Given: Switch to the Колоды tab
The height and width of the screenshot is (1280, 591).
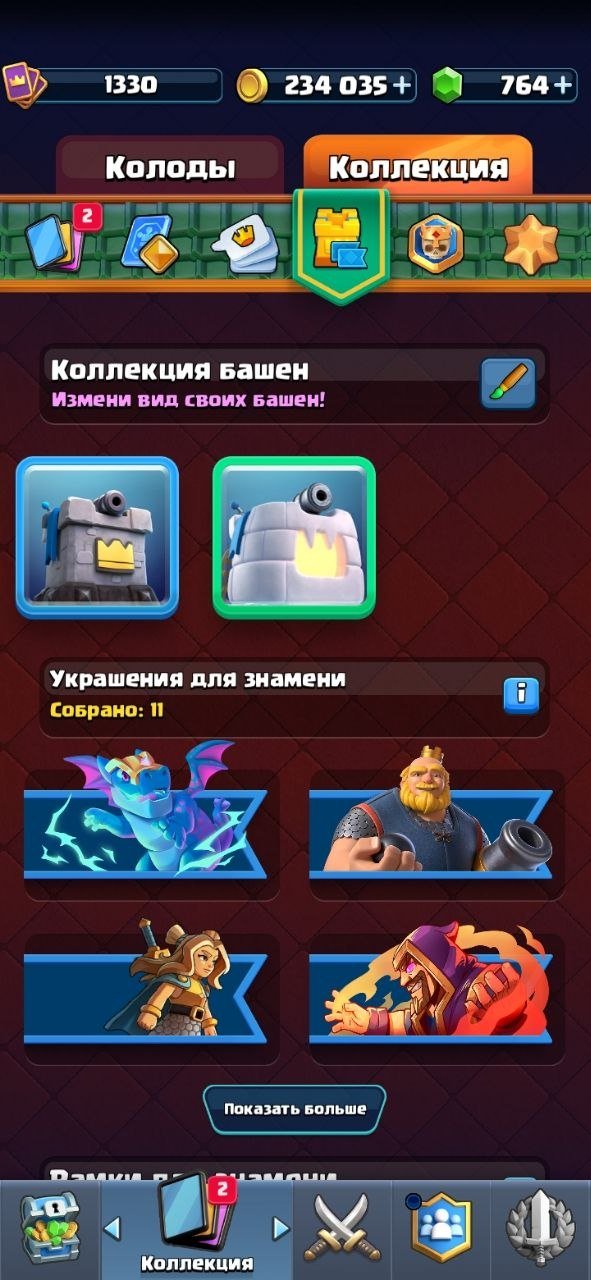Looking at the screenshot, I should [x=170, y=166].
